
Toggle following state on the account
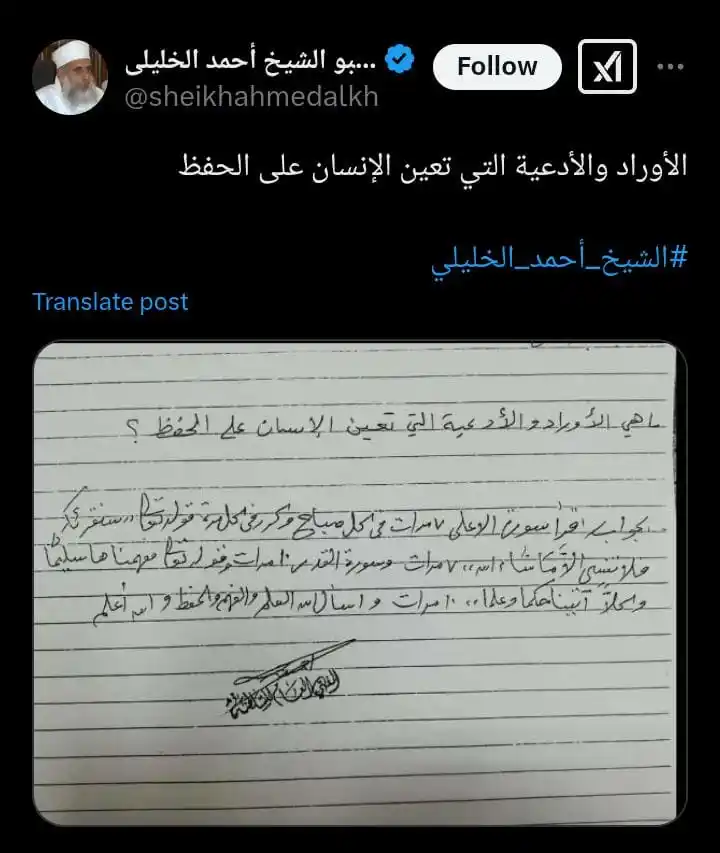point(497,66)
